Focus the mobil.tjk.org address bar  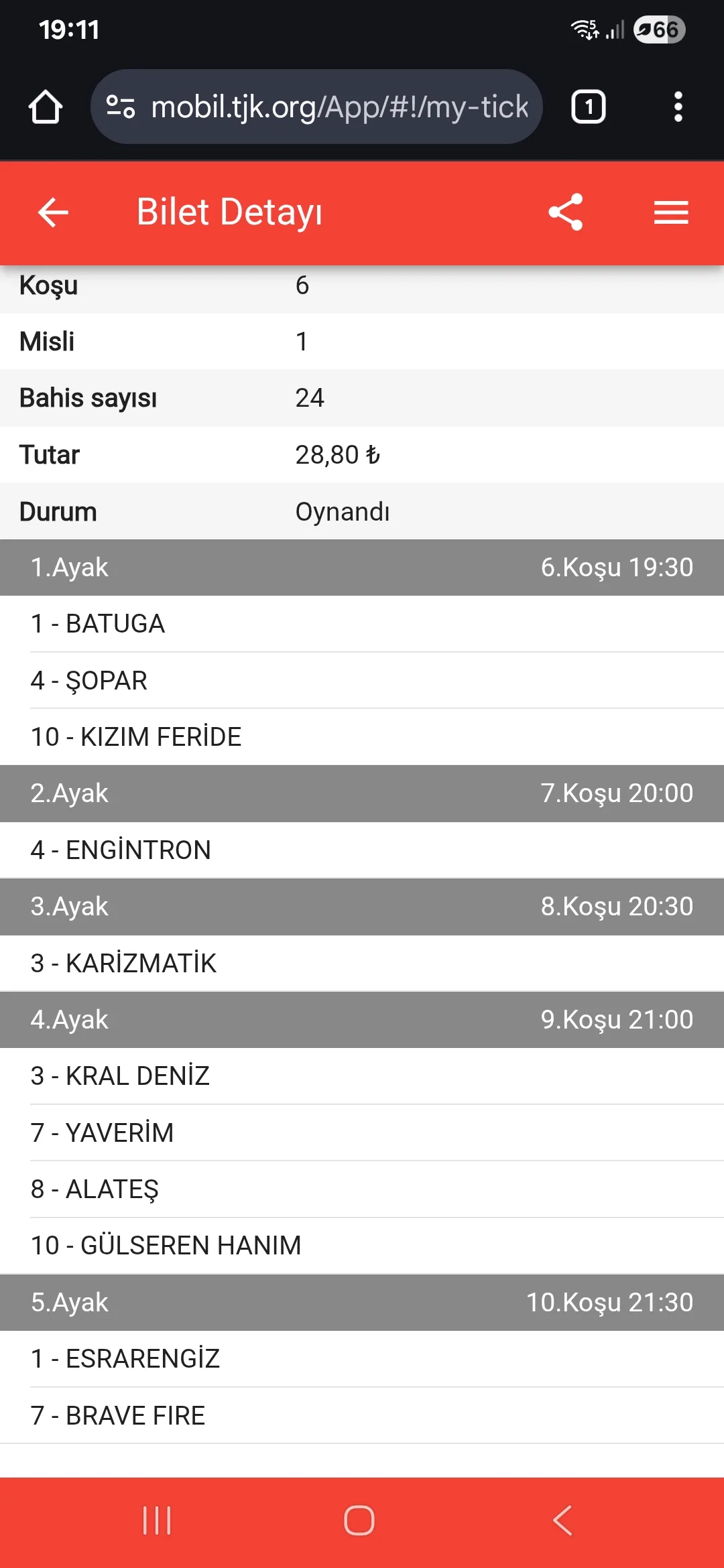click(339, 107)
